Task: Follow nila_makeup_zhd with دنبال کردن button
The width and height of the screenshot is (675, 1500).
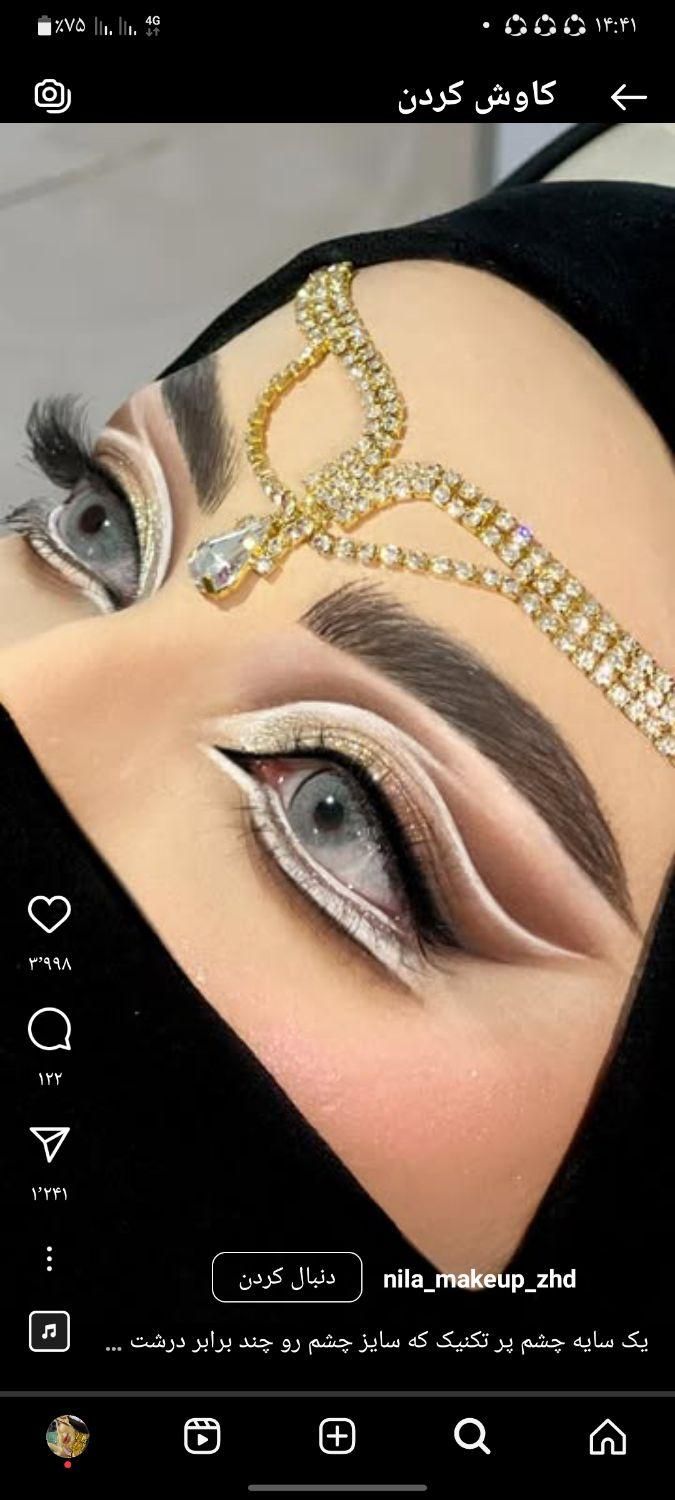Action: [x=287, y=1277]
